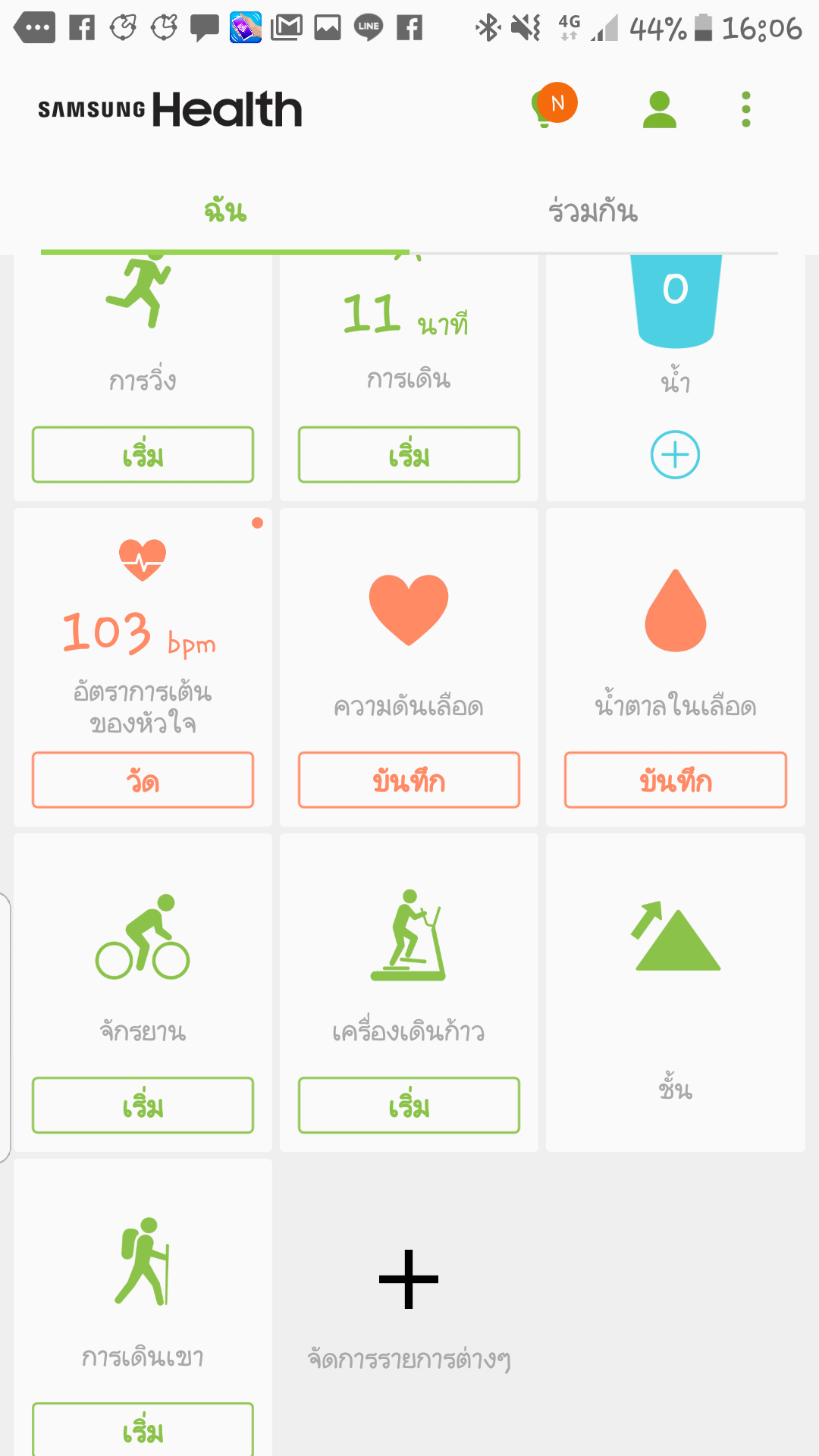819x1456 pixels.
Task: Start cycling workout under จักรยาน
Action: (x=143, y=1106)
